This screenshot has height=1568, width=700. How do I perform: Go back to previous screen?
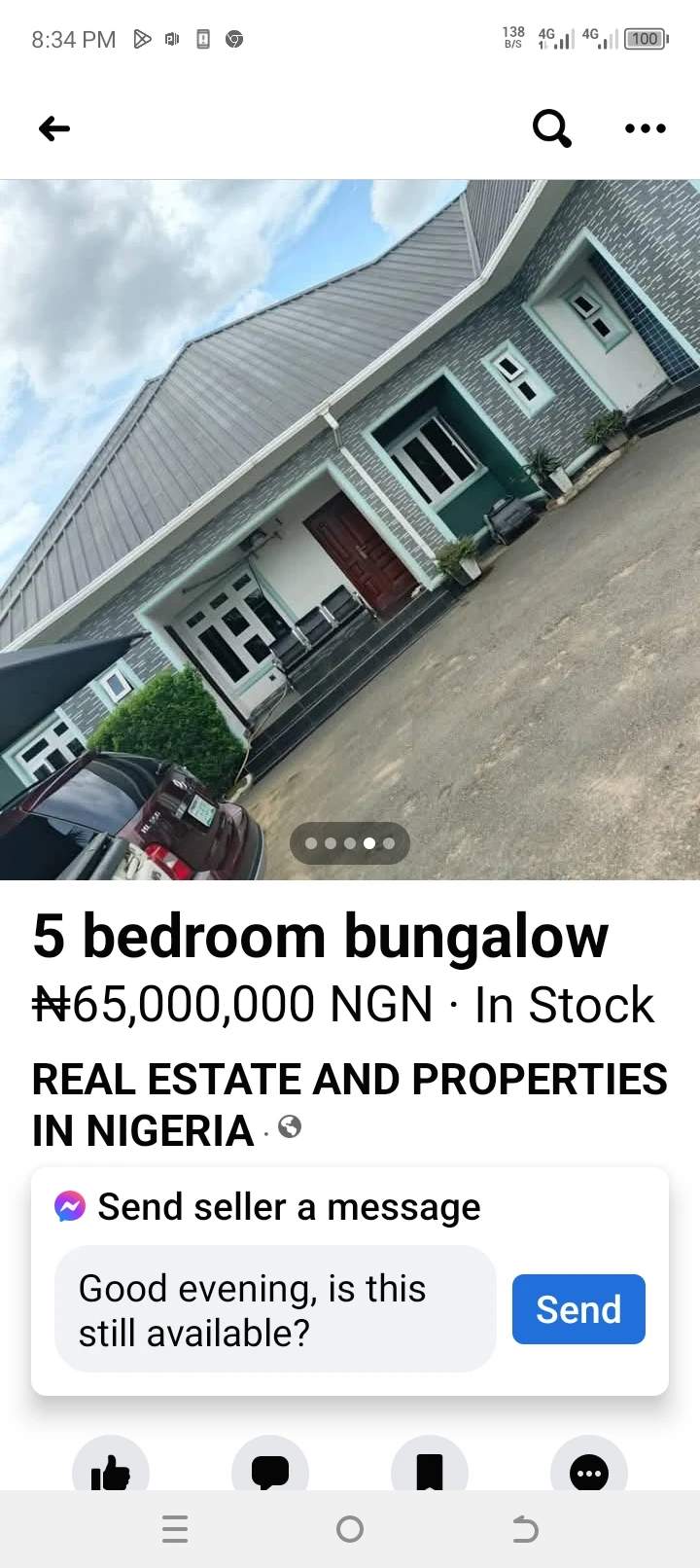tap(53, 127)
